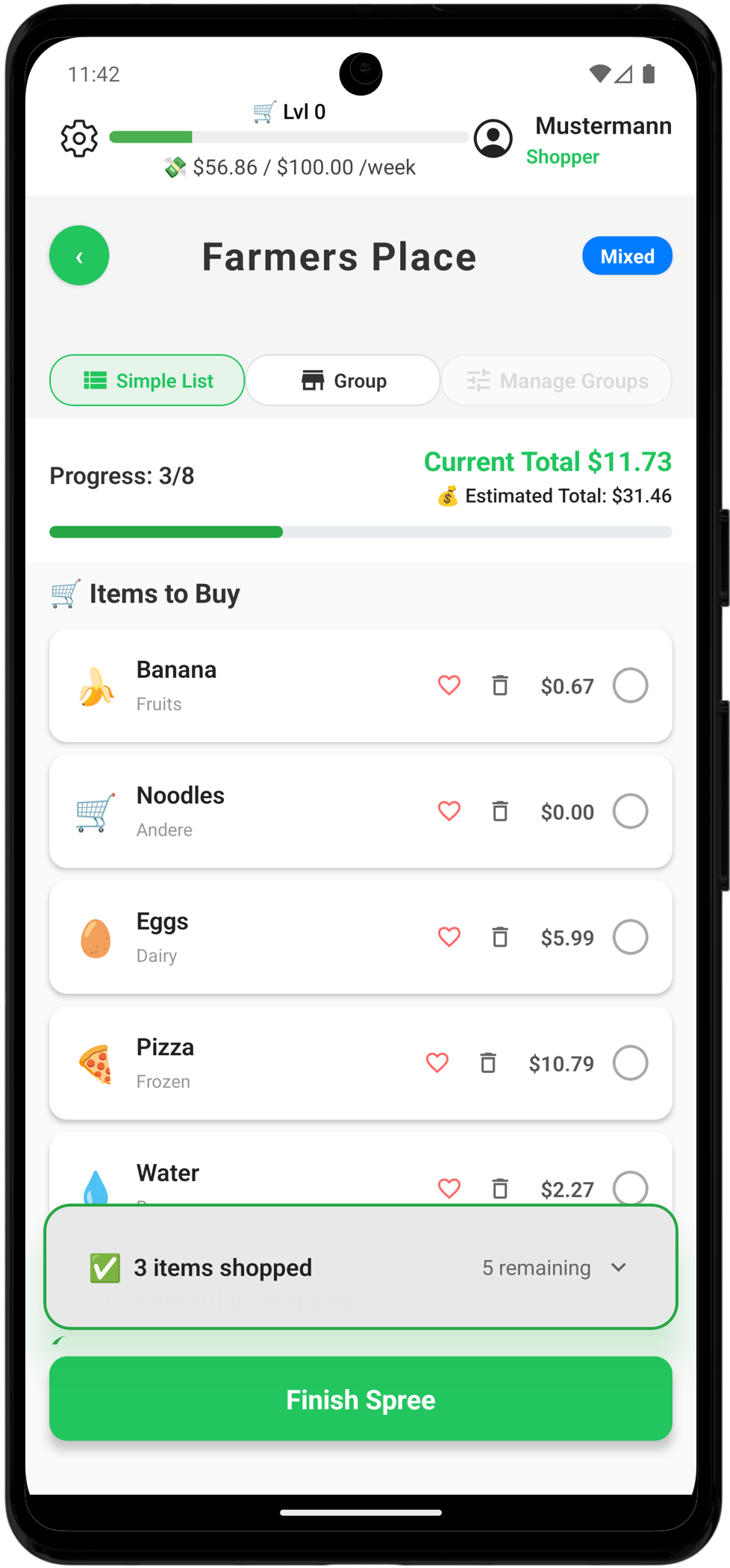Remove Eggs with the trash icon
730x1568 pixels.
click(x=500, y=937)
